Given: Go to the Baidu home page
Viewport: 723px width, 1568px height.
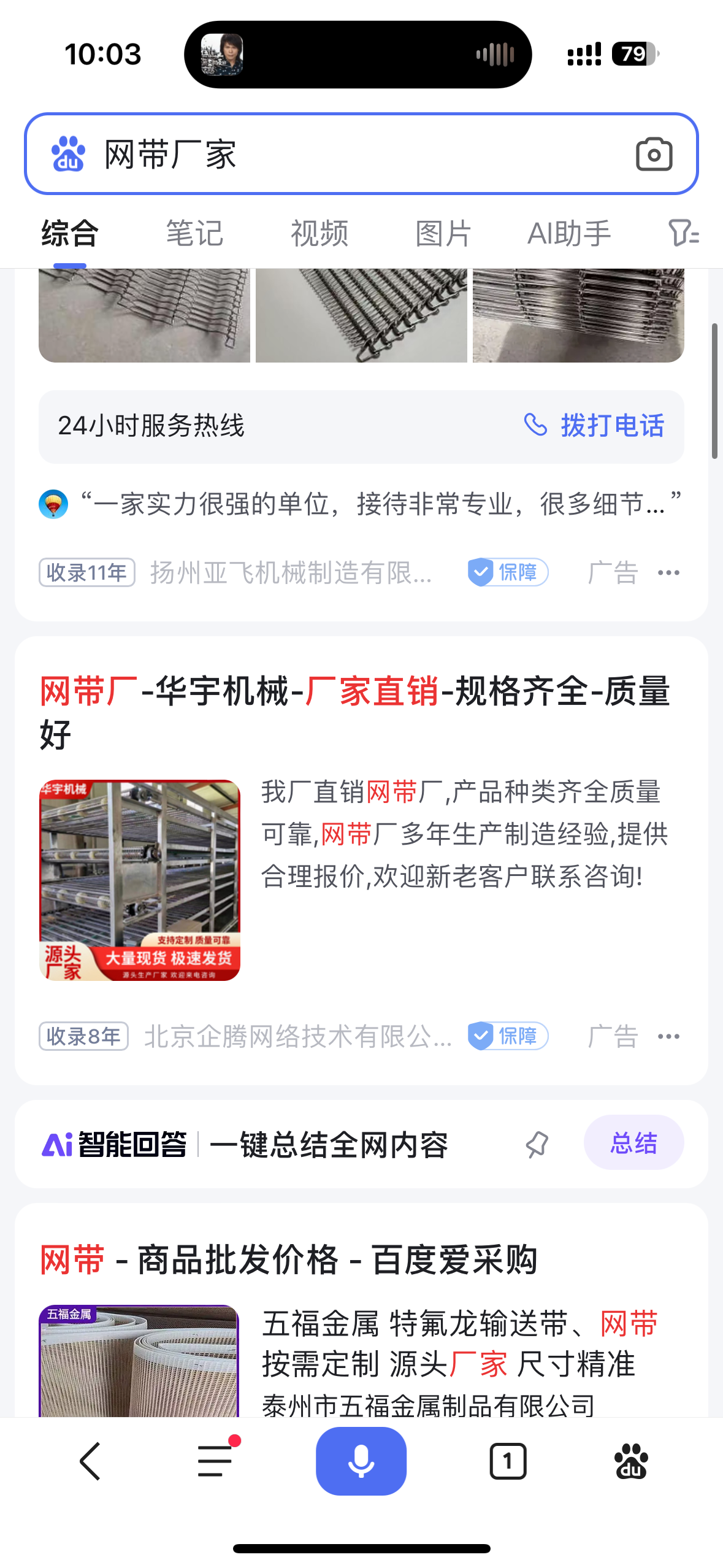Looking at the screenshot, I should (631, 1461).
